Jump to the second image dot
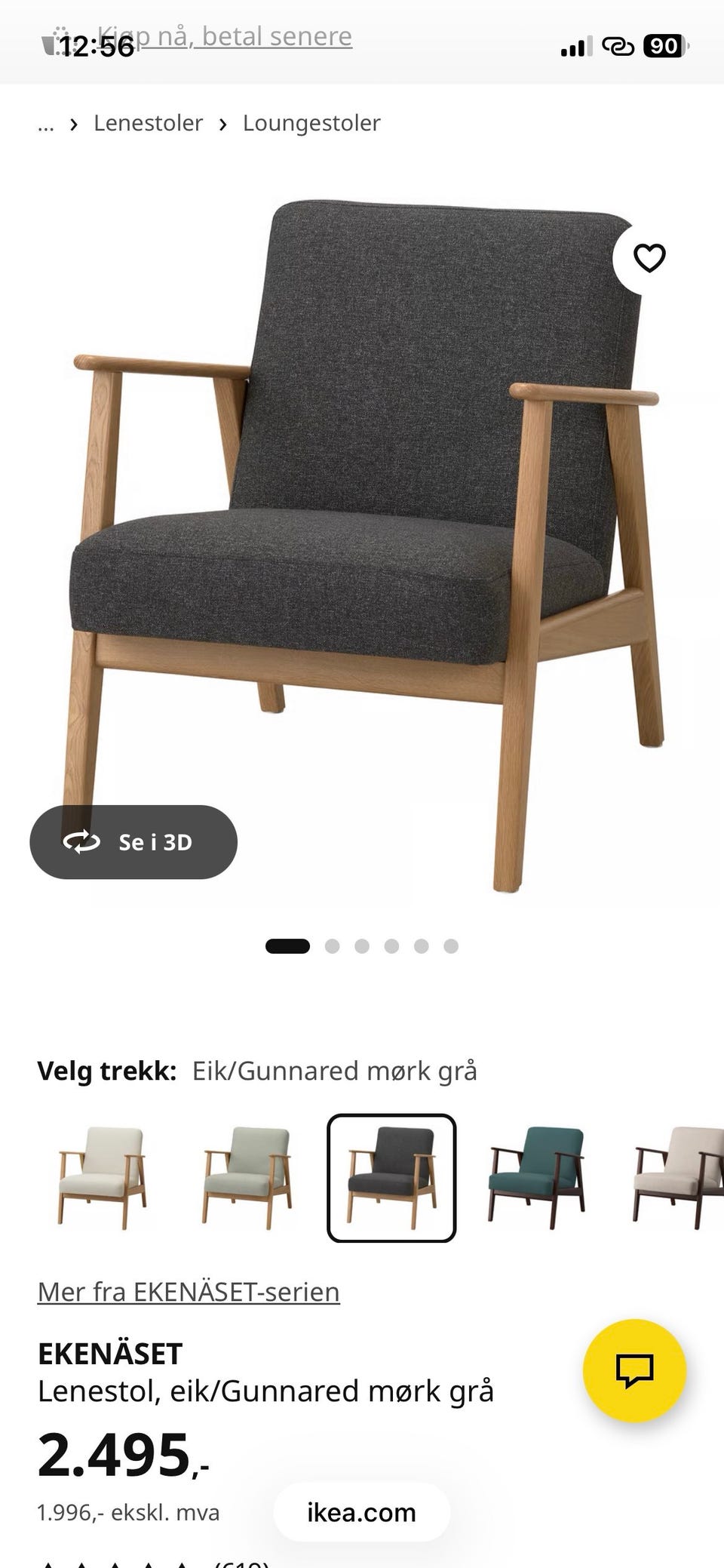724x1568 pixels. tap(332, 946)
